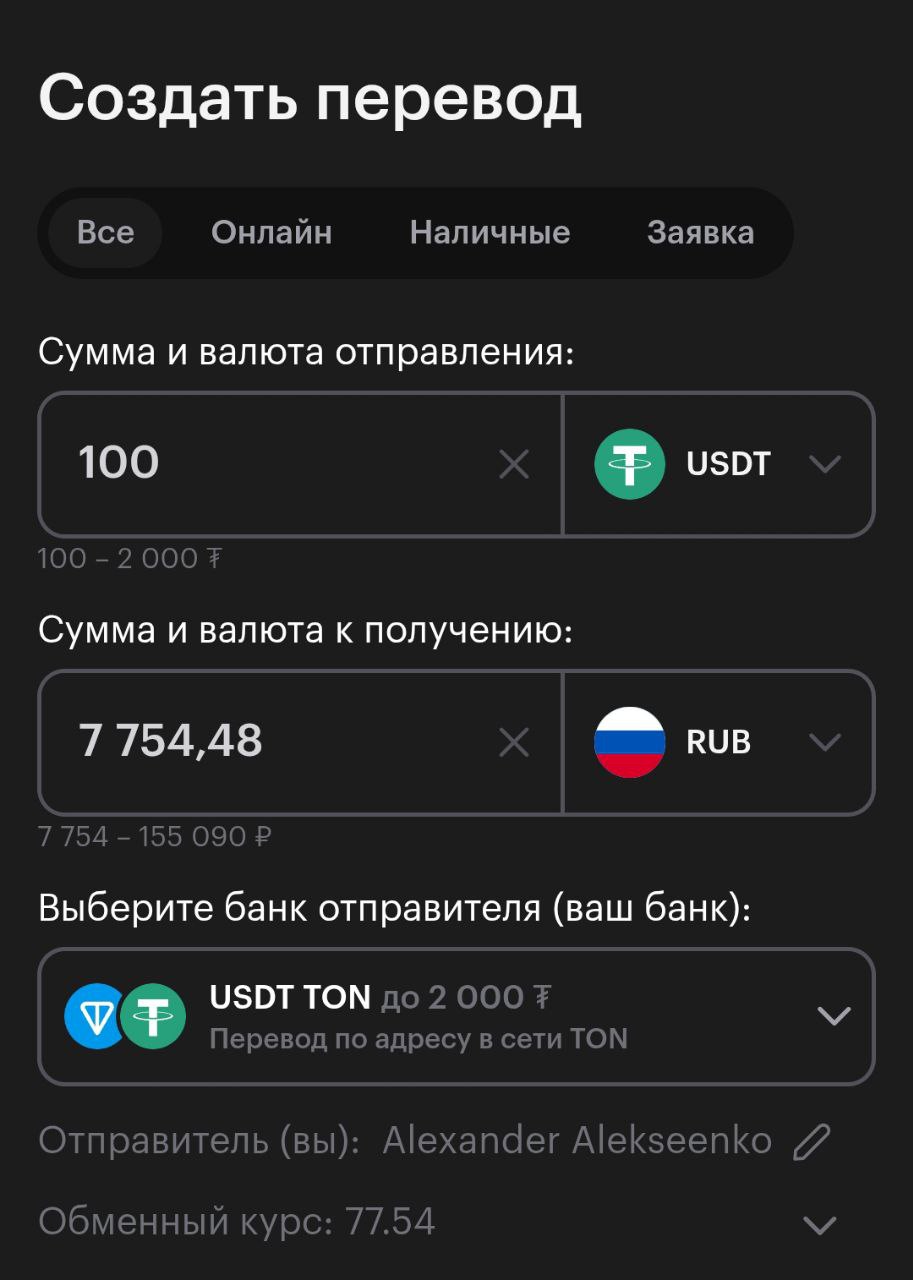
Task: Clear the send amount with the X icon
Action: 514,463
